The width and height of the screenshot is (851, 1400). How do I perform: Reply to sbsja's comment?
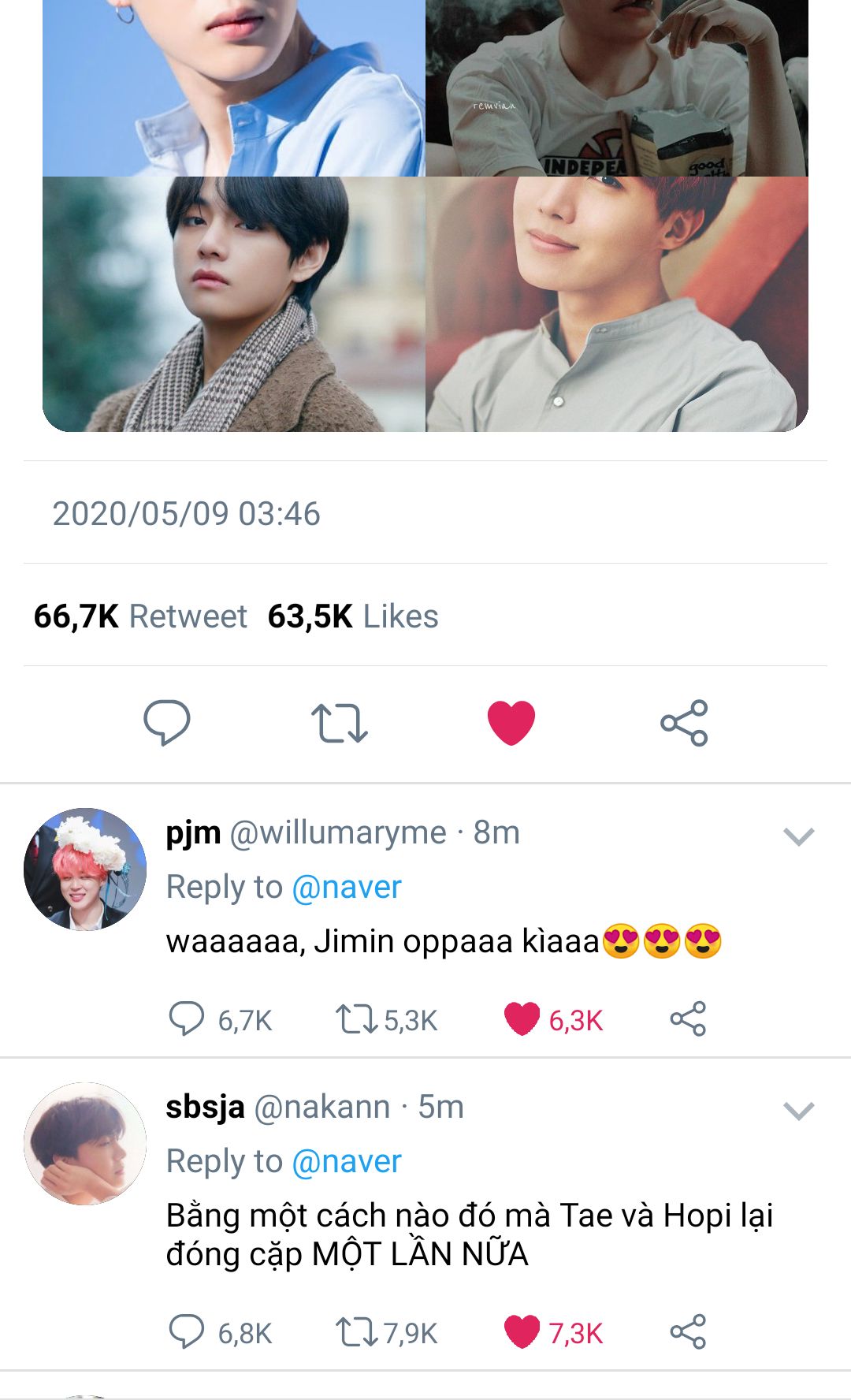(x=187, y=1331)
